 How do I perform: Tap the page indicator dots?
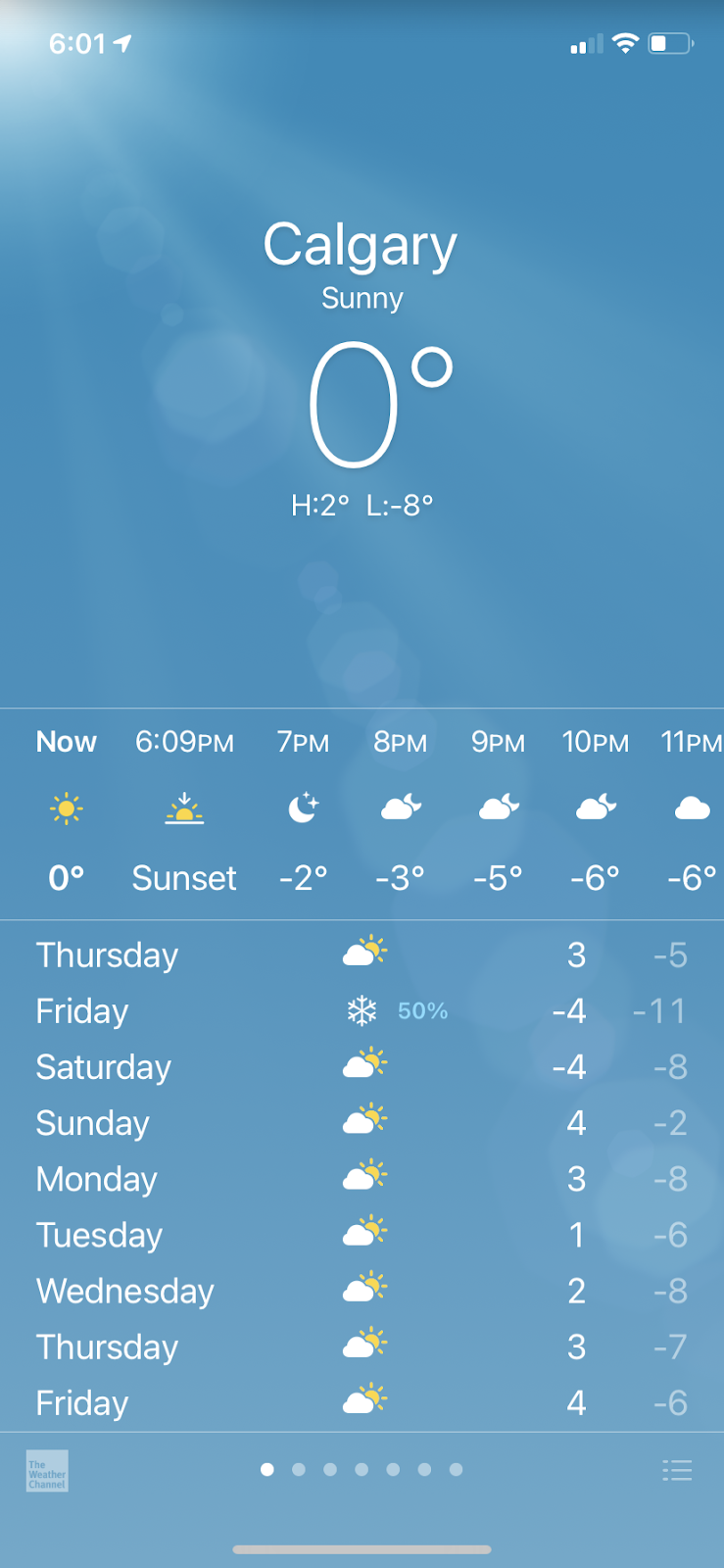[x=362, y=1469]
